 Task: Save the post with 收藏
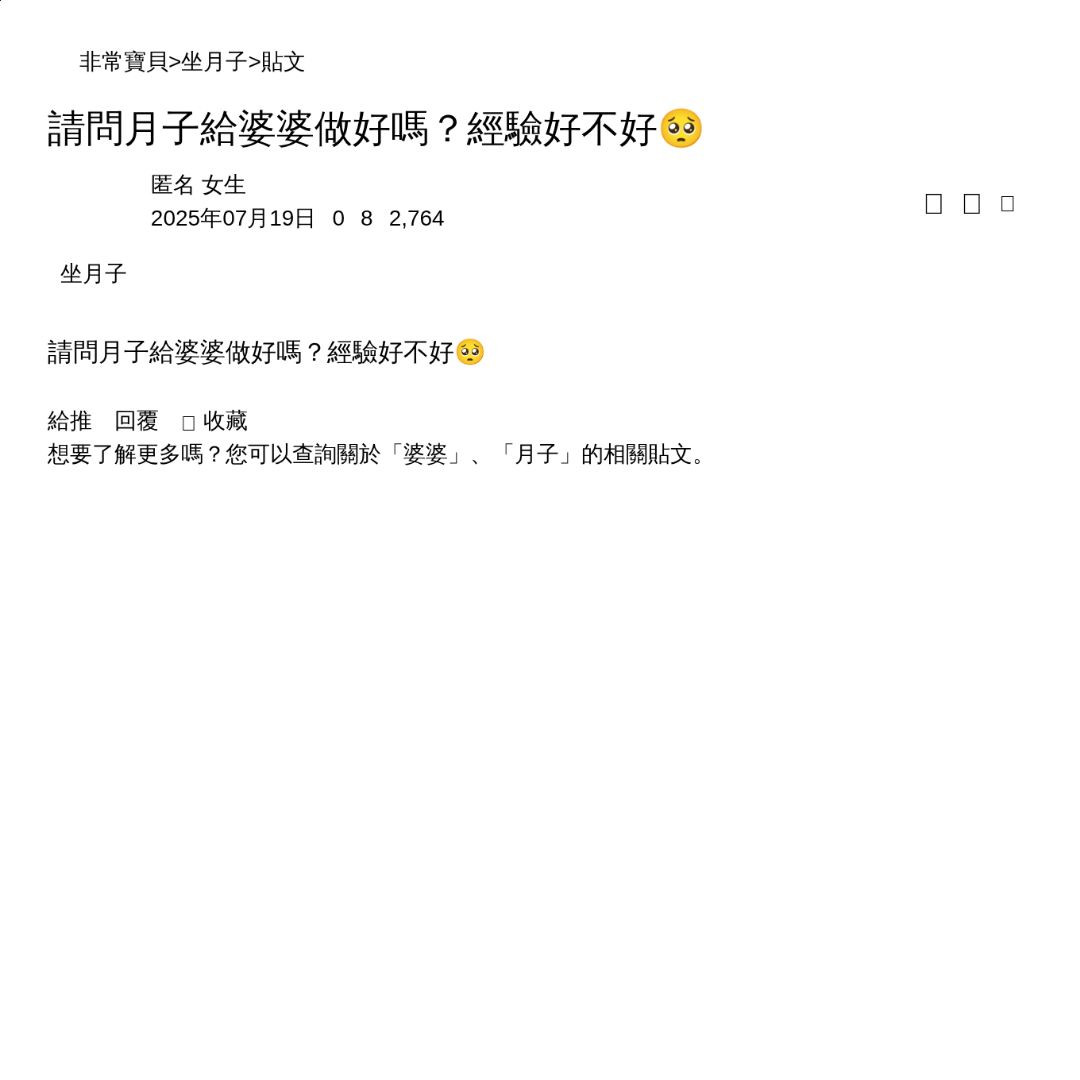(224, 421)
